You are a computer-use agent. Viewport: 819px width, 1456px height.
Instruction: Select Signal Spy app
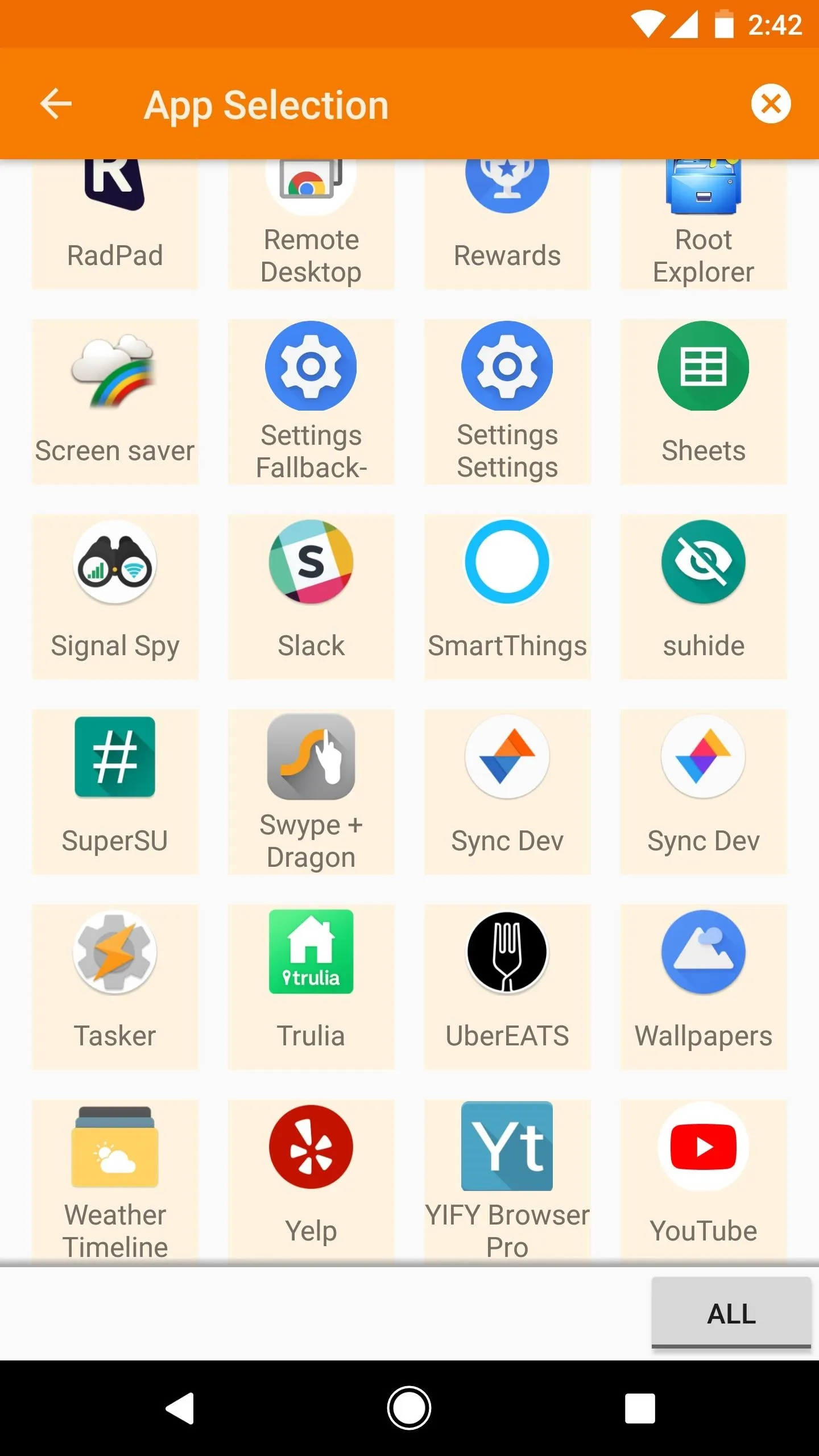point(115,597)
